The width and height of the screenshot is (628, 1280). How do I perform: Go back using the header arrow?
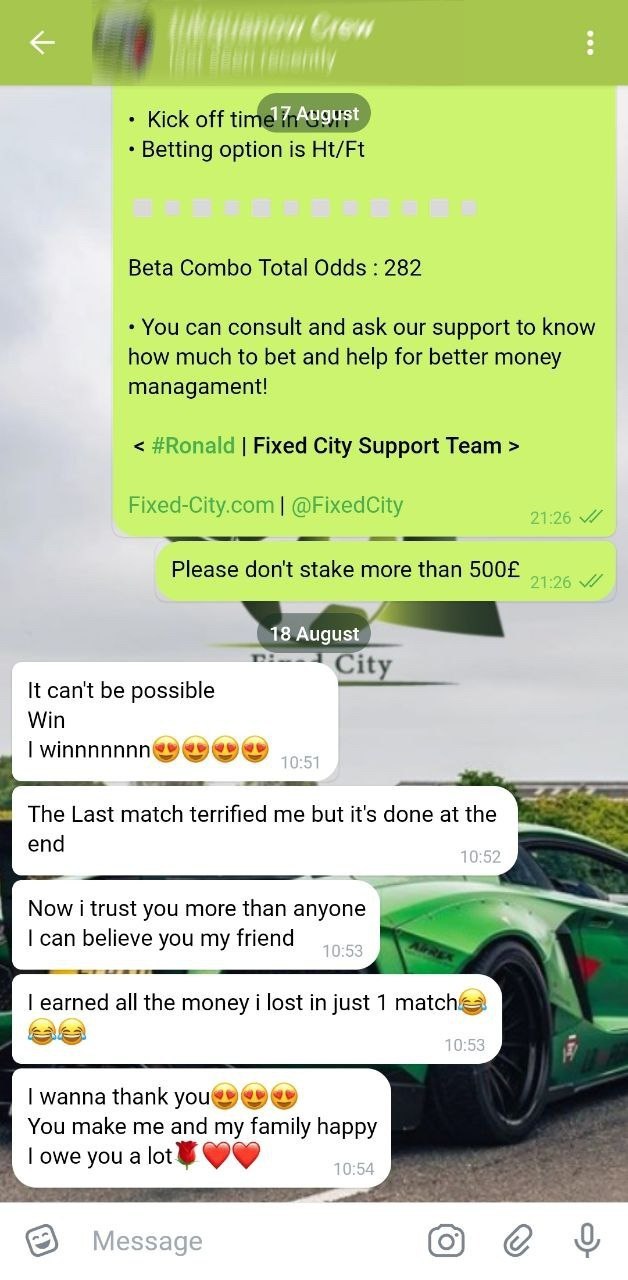(42, 42)
